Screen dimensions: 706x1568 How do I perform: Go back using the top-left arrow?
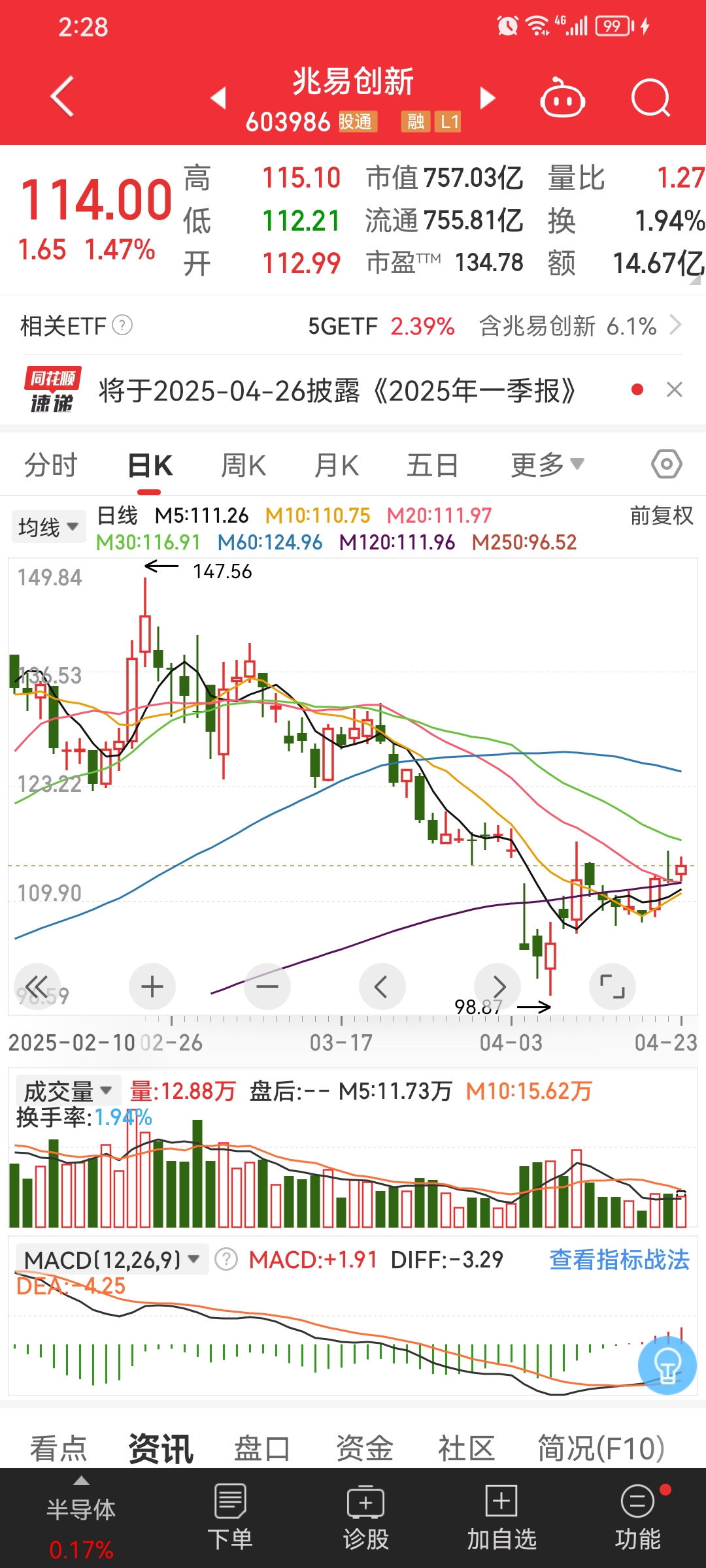pos(62,97)
